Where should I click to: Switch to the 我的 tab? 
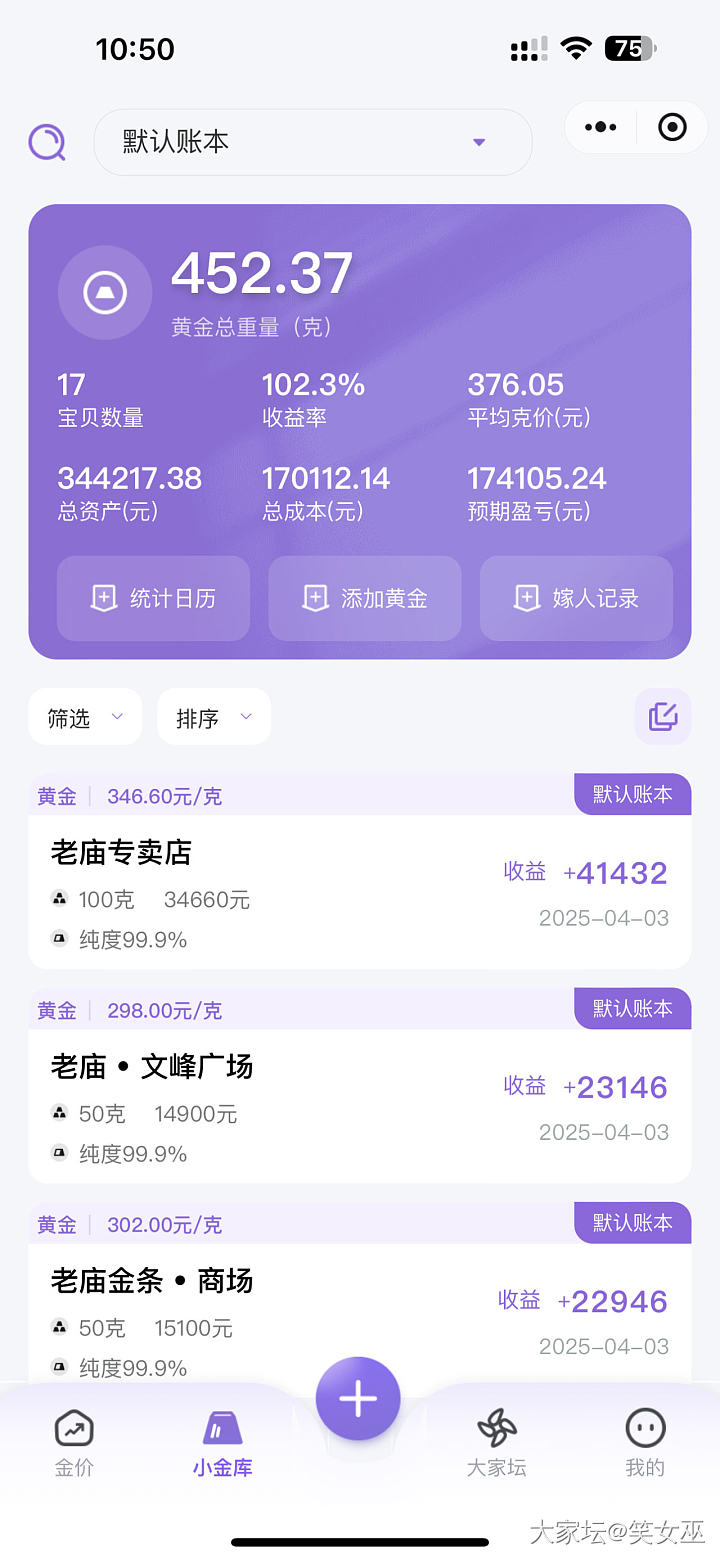(645, 1442)
